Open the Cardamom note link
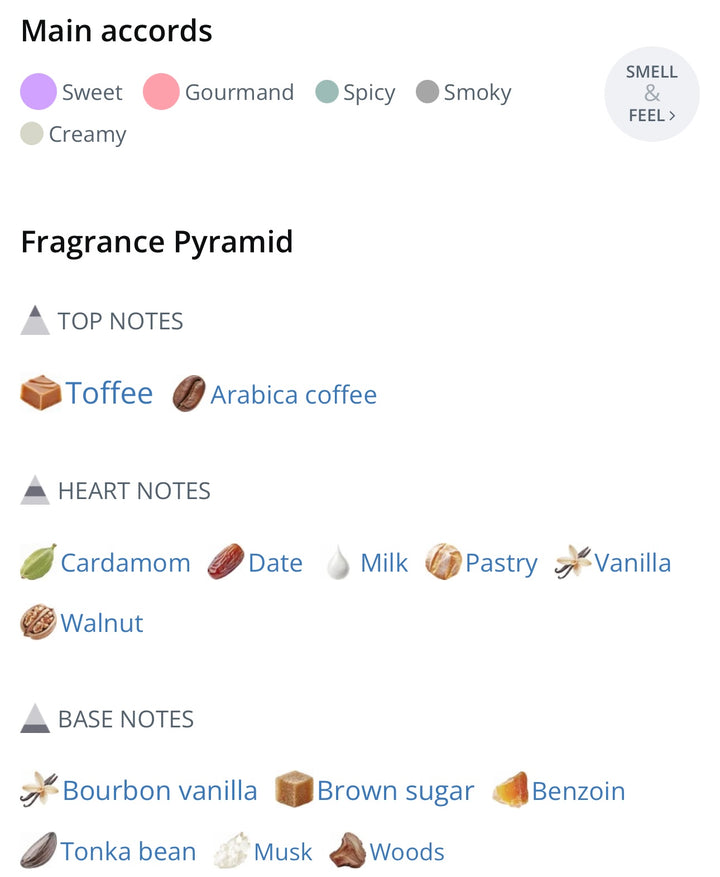This screenshot has height=877, width=720. point(125,563)
